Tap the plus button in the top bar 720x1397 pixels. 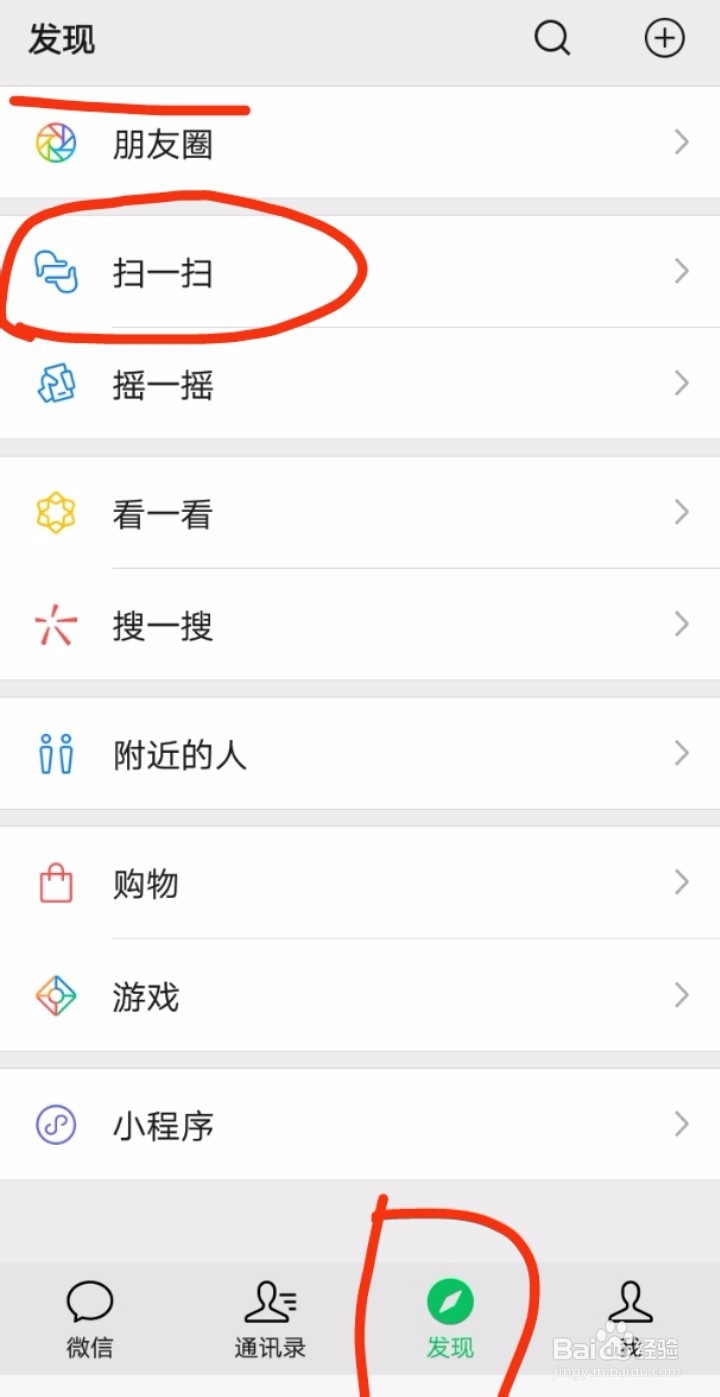(664, 38)
